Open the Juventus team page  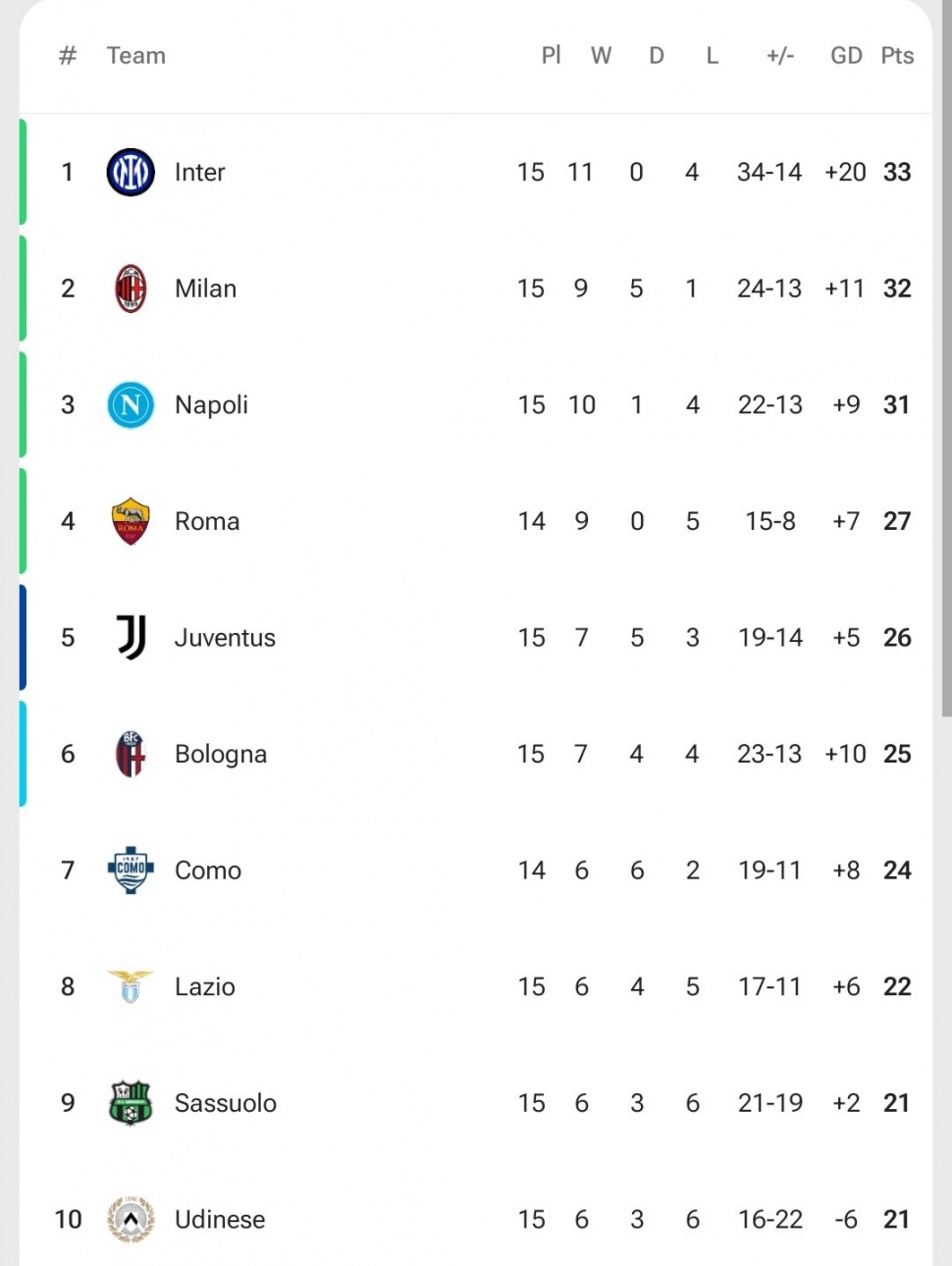pyautogui.click(x=225, y=637)
